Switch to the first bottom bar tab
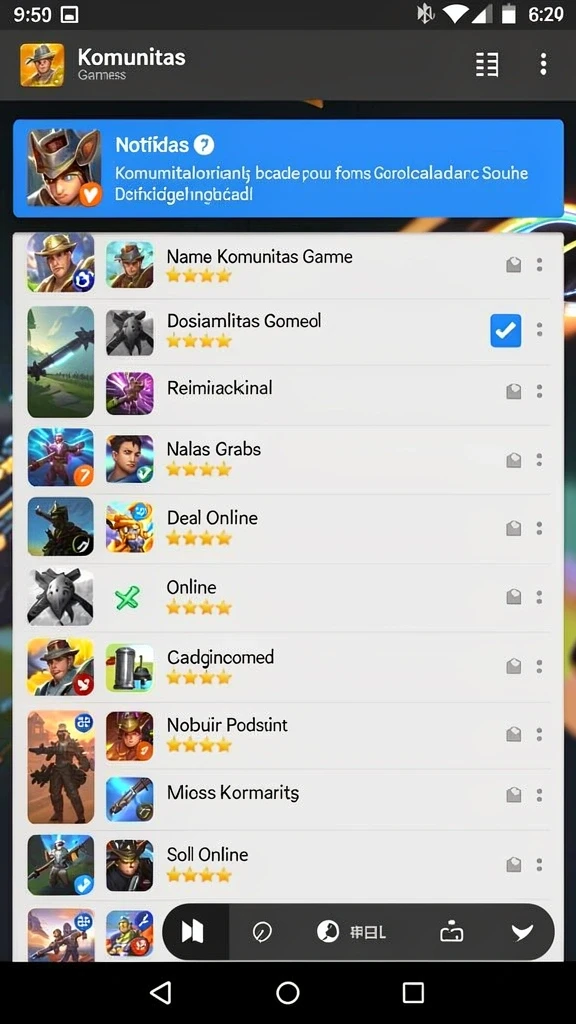 (x=193, y=932)
